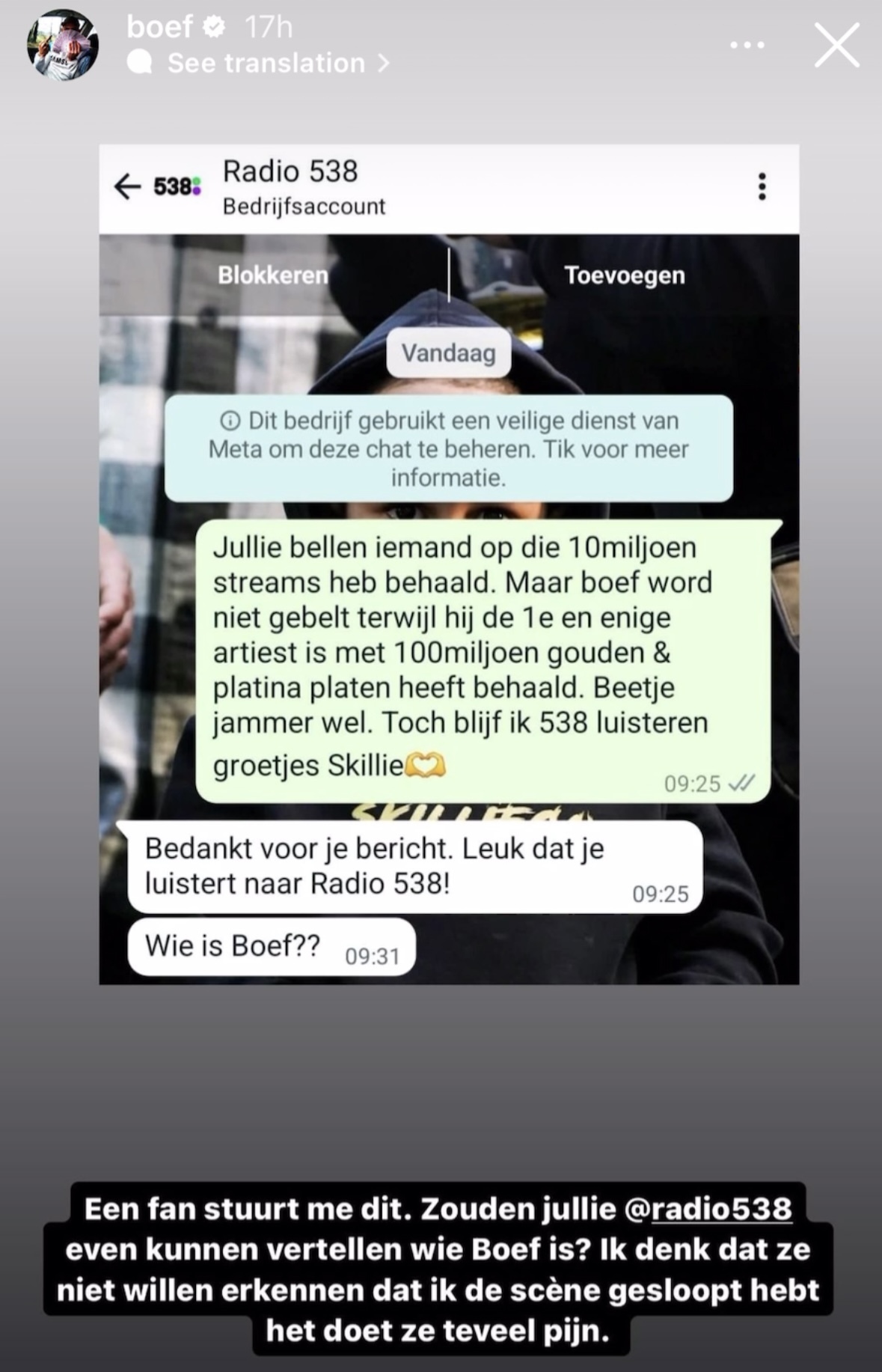Open boef's username
This screenshot has height=1372, width=882.
point(159,28)
